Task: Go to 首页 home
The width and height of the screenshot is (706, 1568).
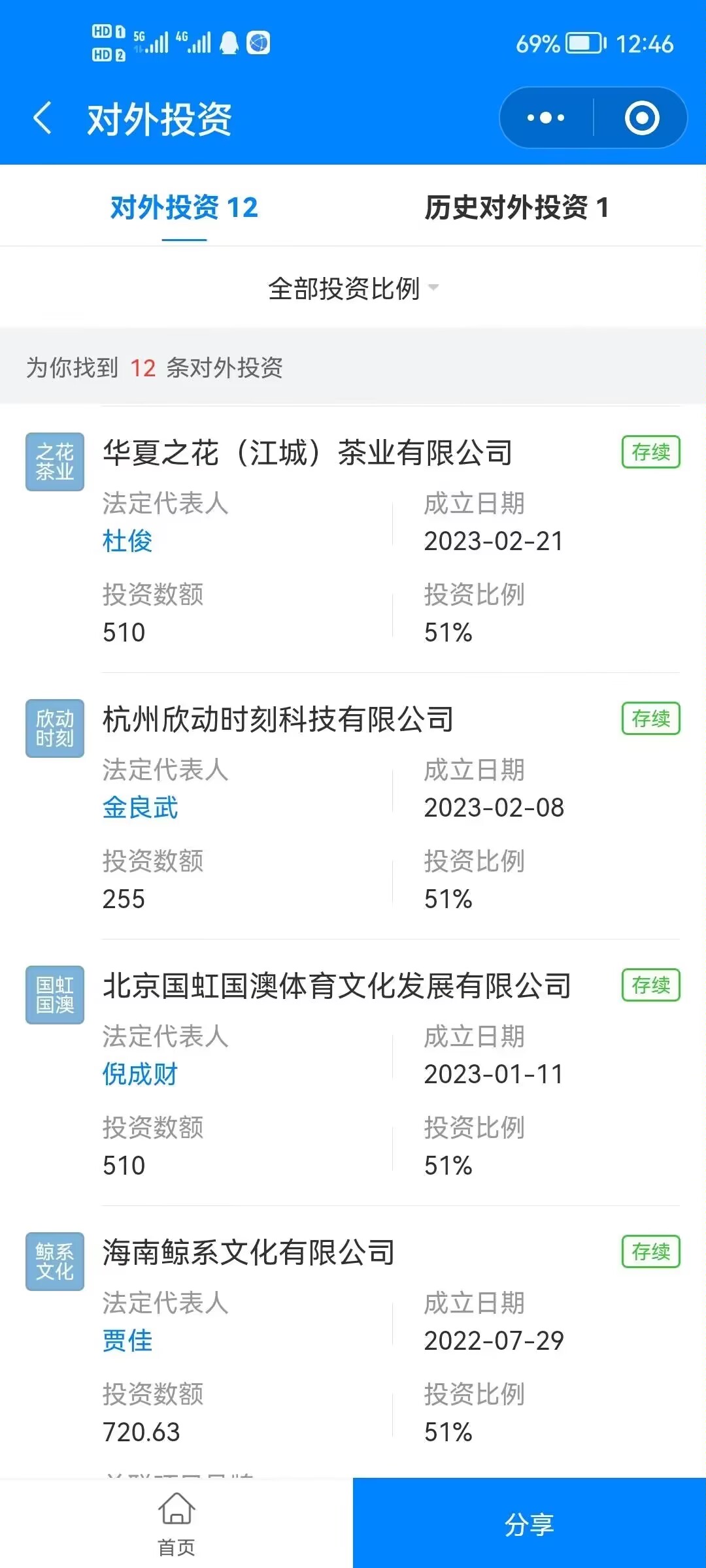Action: click(x=176, y=1524)
